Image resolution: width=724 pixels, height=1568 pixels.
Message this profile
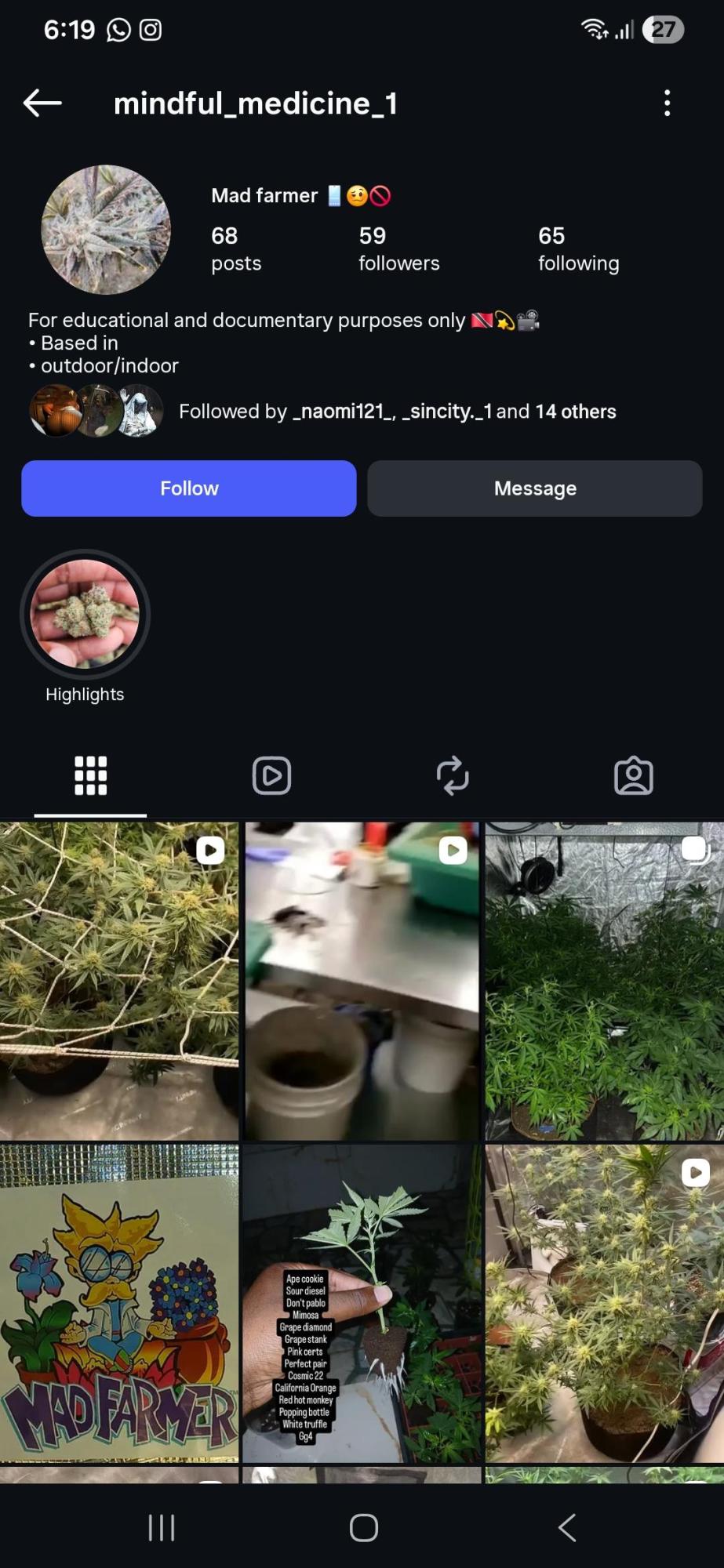point(535,488)
